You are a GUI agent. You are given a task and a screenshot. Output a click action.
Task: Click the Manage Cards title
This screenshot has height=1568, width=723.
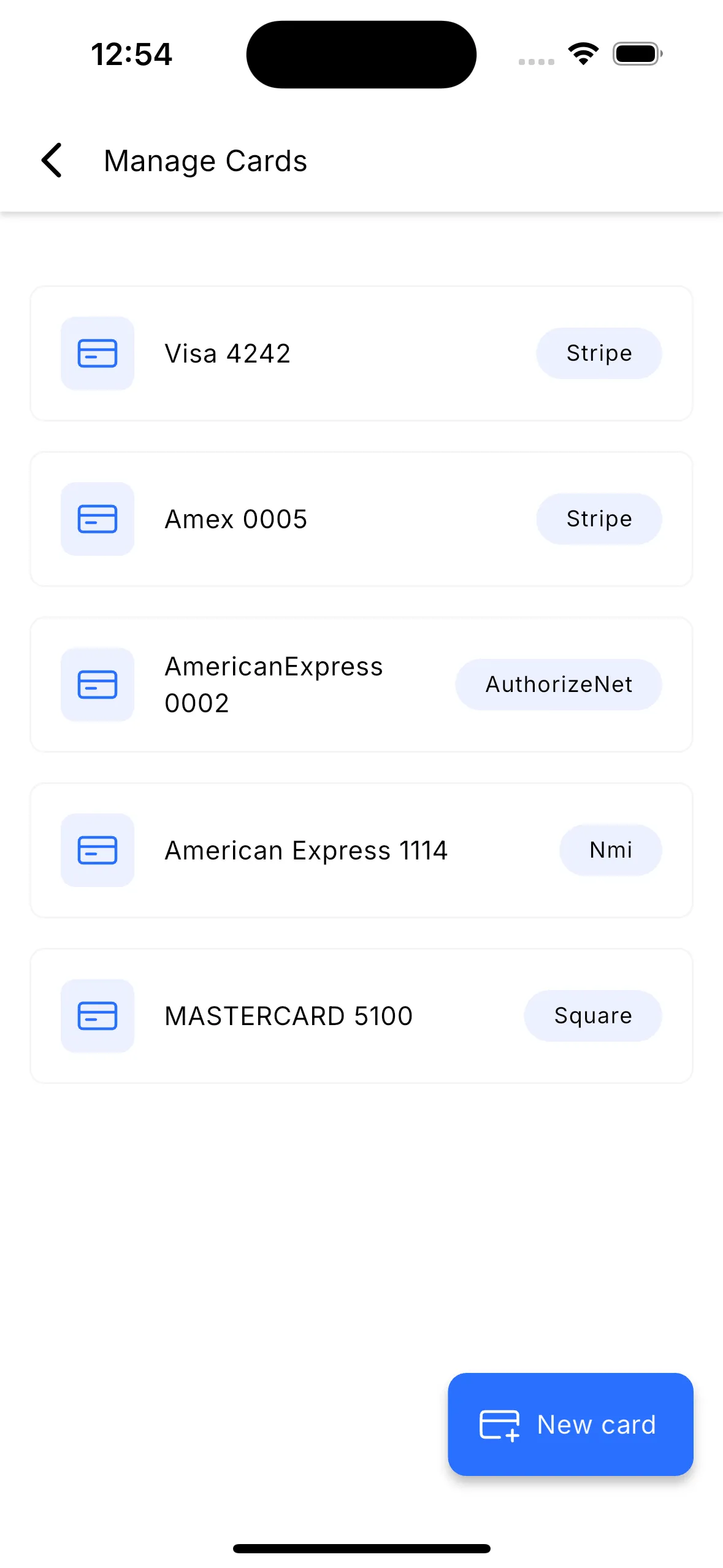(x=205, y=160)
